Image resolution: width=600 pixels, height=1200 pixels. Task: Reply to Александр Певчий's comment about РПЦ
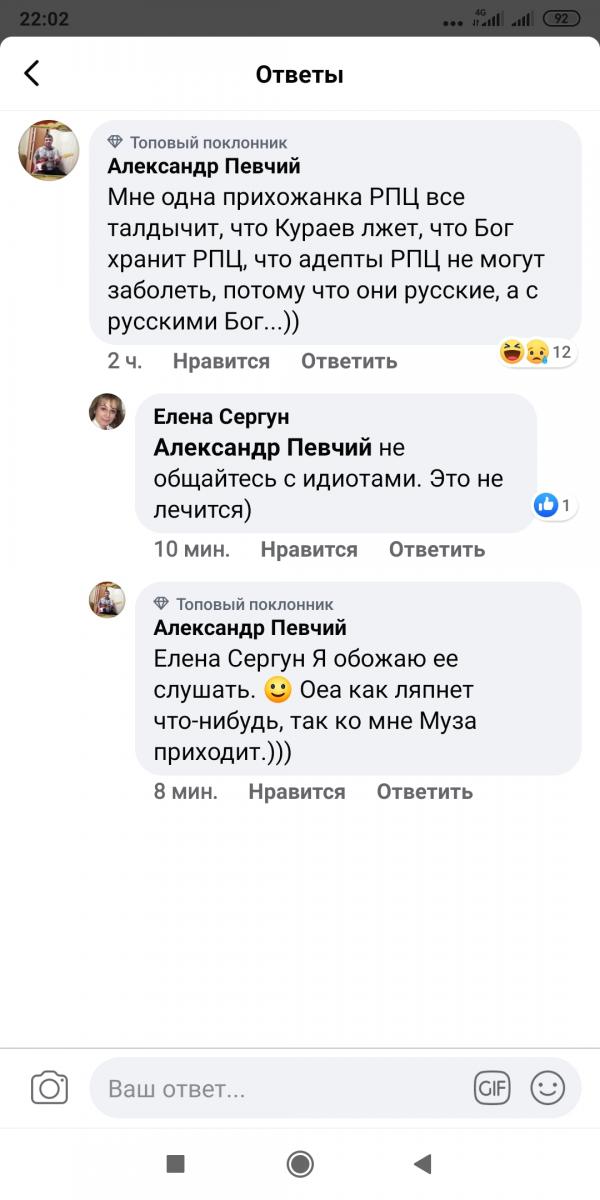click(x=349, y=361)
